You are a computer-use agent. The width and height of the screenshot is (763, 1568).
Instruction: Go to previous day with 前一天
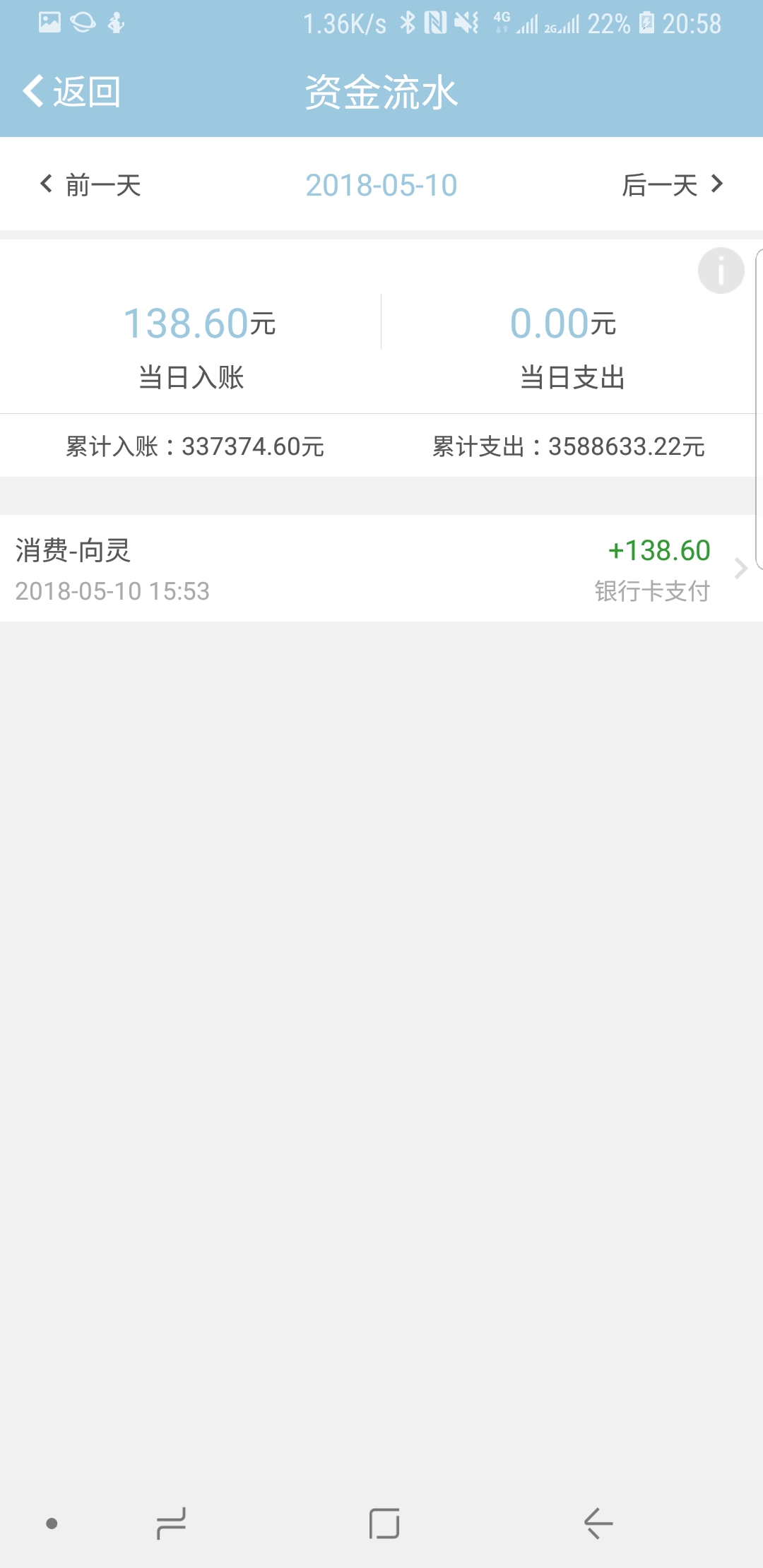pos(90,185)
